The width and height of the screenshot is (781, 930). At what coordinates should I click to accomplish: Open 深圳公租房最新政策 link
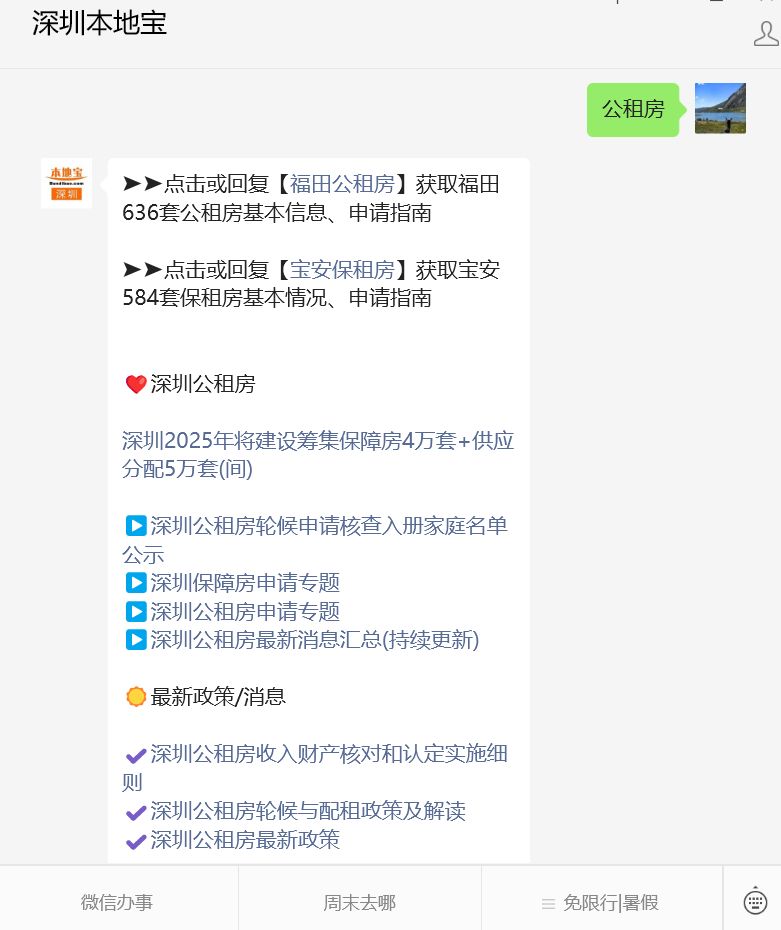(245, 840)
